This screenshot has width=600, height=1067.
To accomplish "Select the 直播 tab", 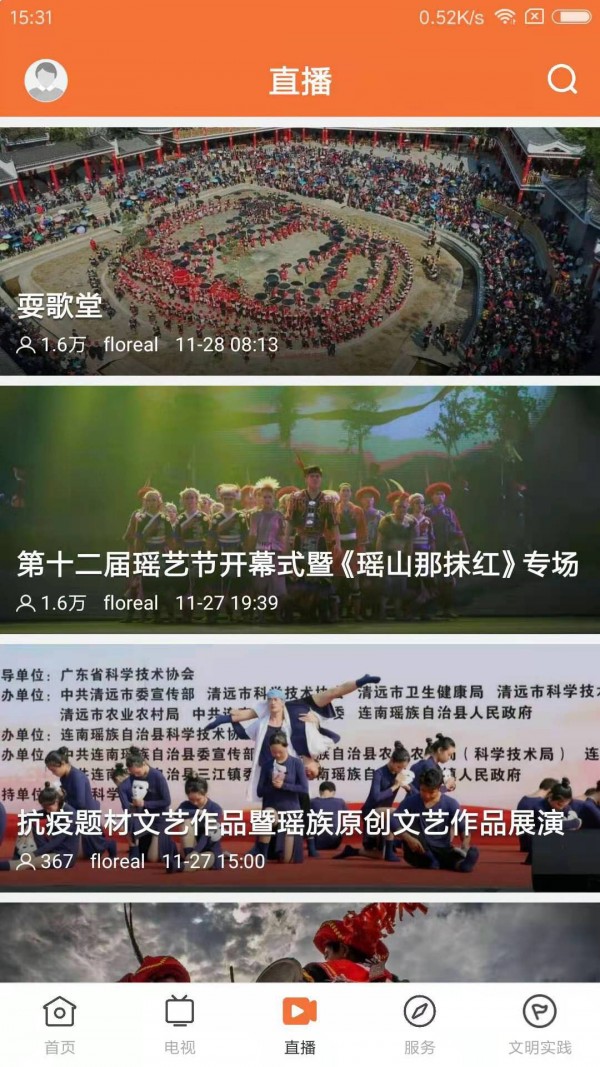I will (300, 1025).
